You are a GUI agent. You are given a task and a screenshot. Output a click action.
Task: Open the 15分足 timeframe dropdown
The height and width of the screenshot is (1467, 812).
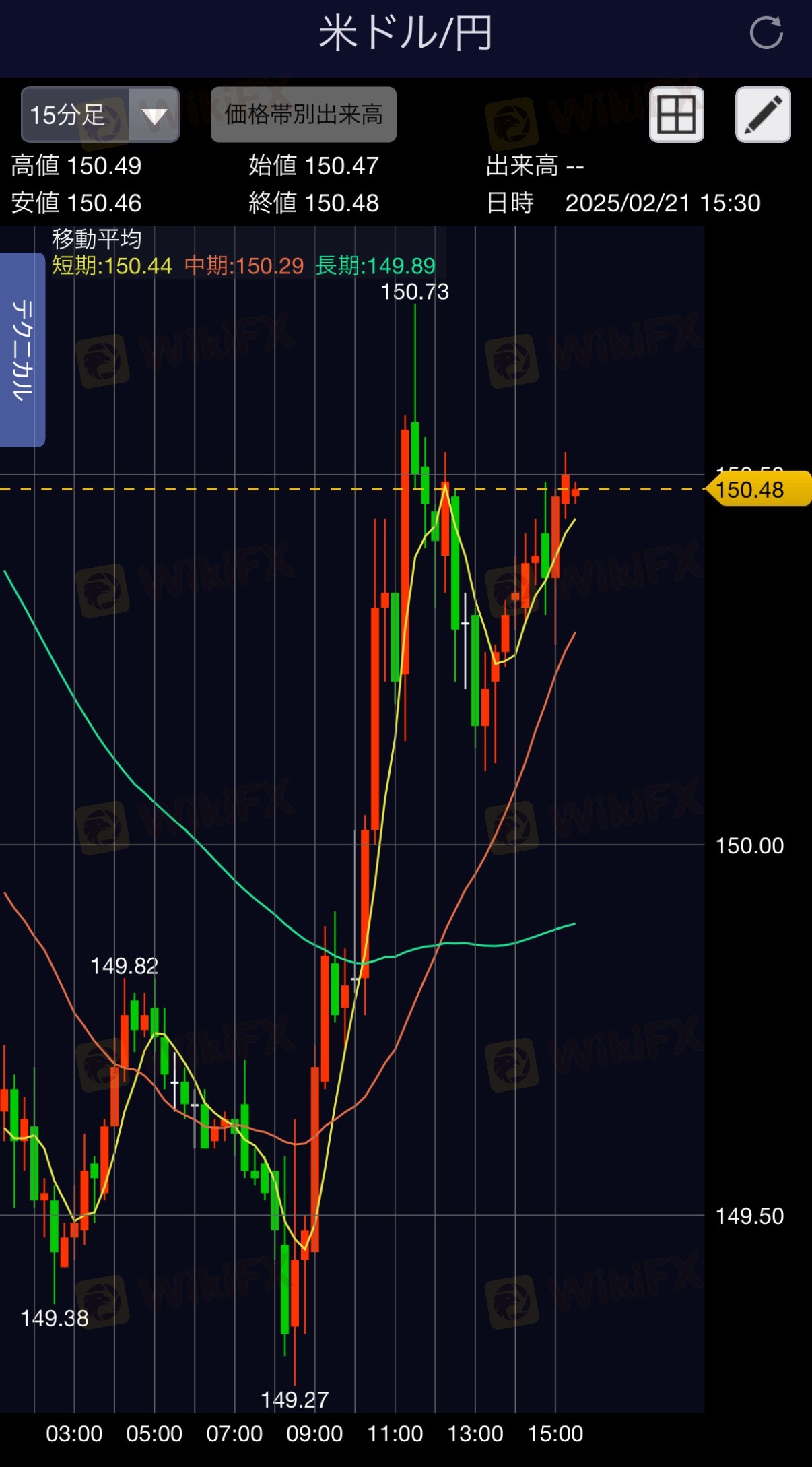100,115
